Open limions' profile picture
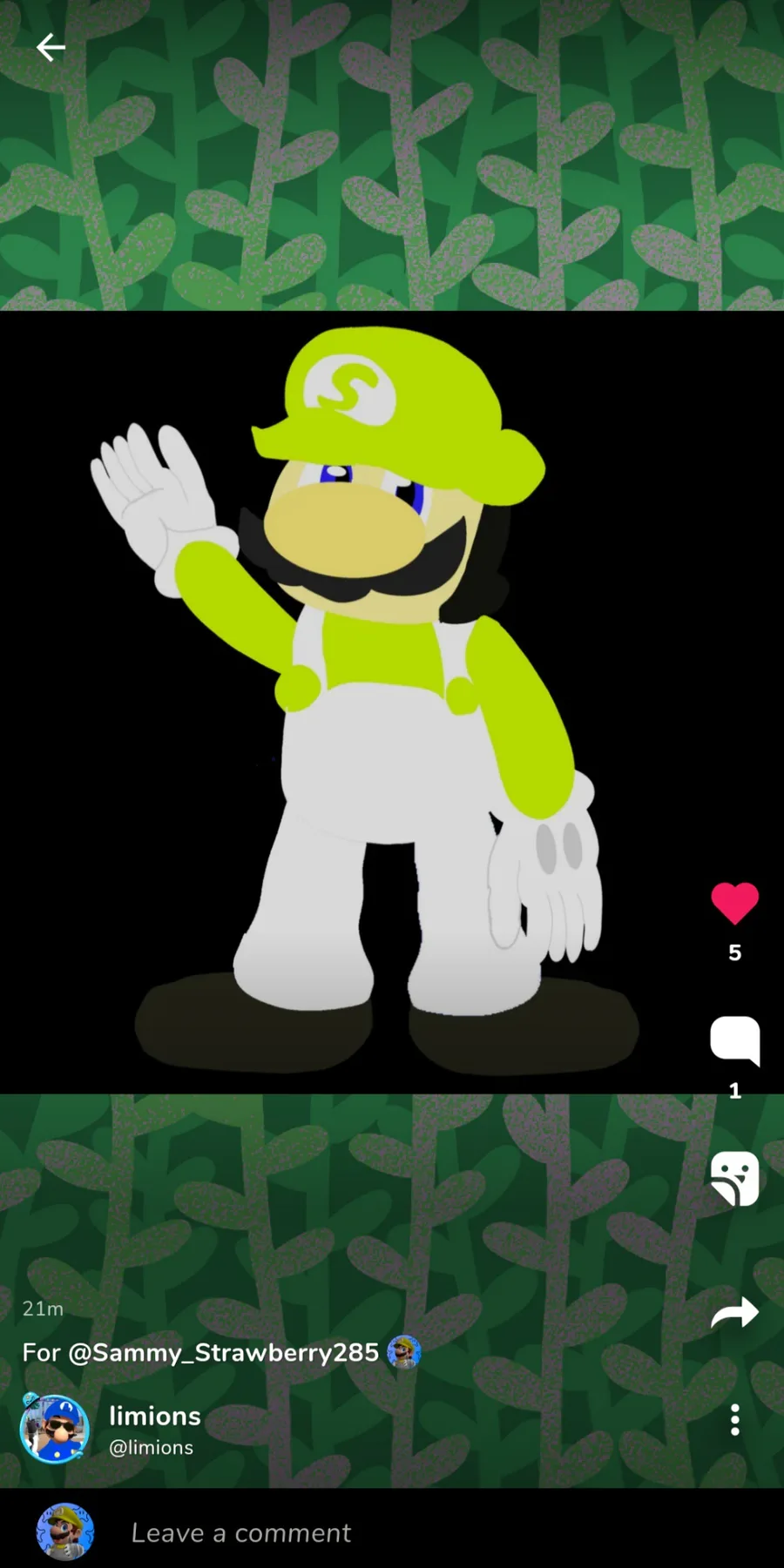 pyautogui.click(x=55, y=1429)
